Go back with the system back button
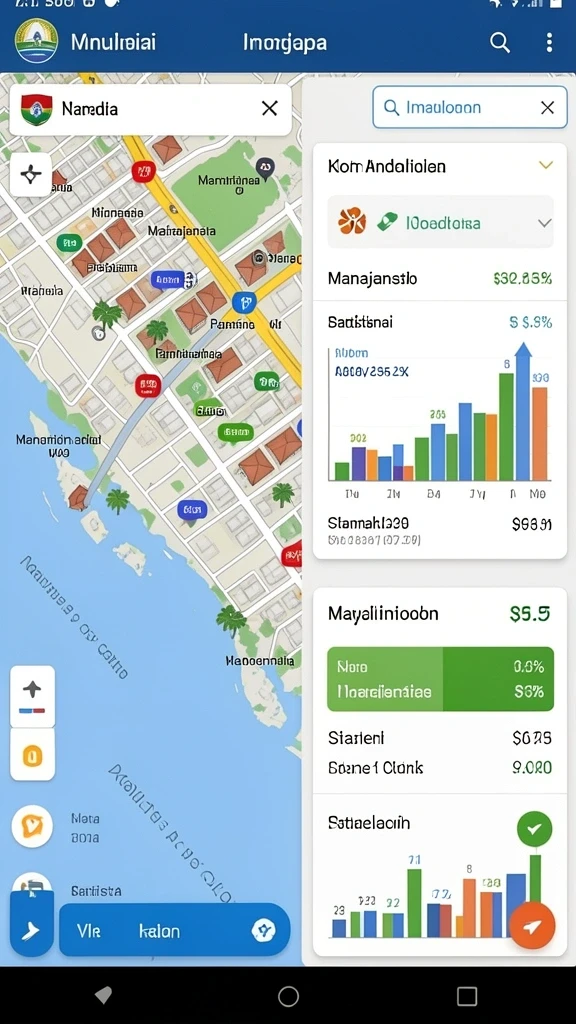The width and height of the screenshot is (576, 1024). [103, 995]
